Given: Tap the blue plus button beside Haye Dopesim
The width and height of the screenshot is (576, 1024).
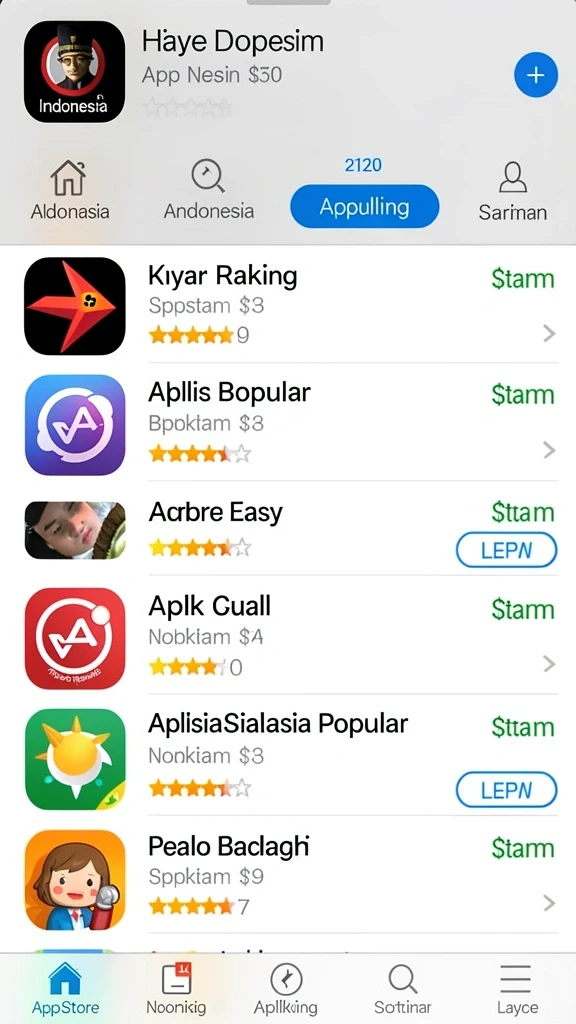Looking at the screenshot, I should coord(536,75).
